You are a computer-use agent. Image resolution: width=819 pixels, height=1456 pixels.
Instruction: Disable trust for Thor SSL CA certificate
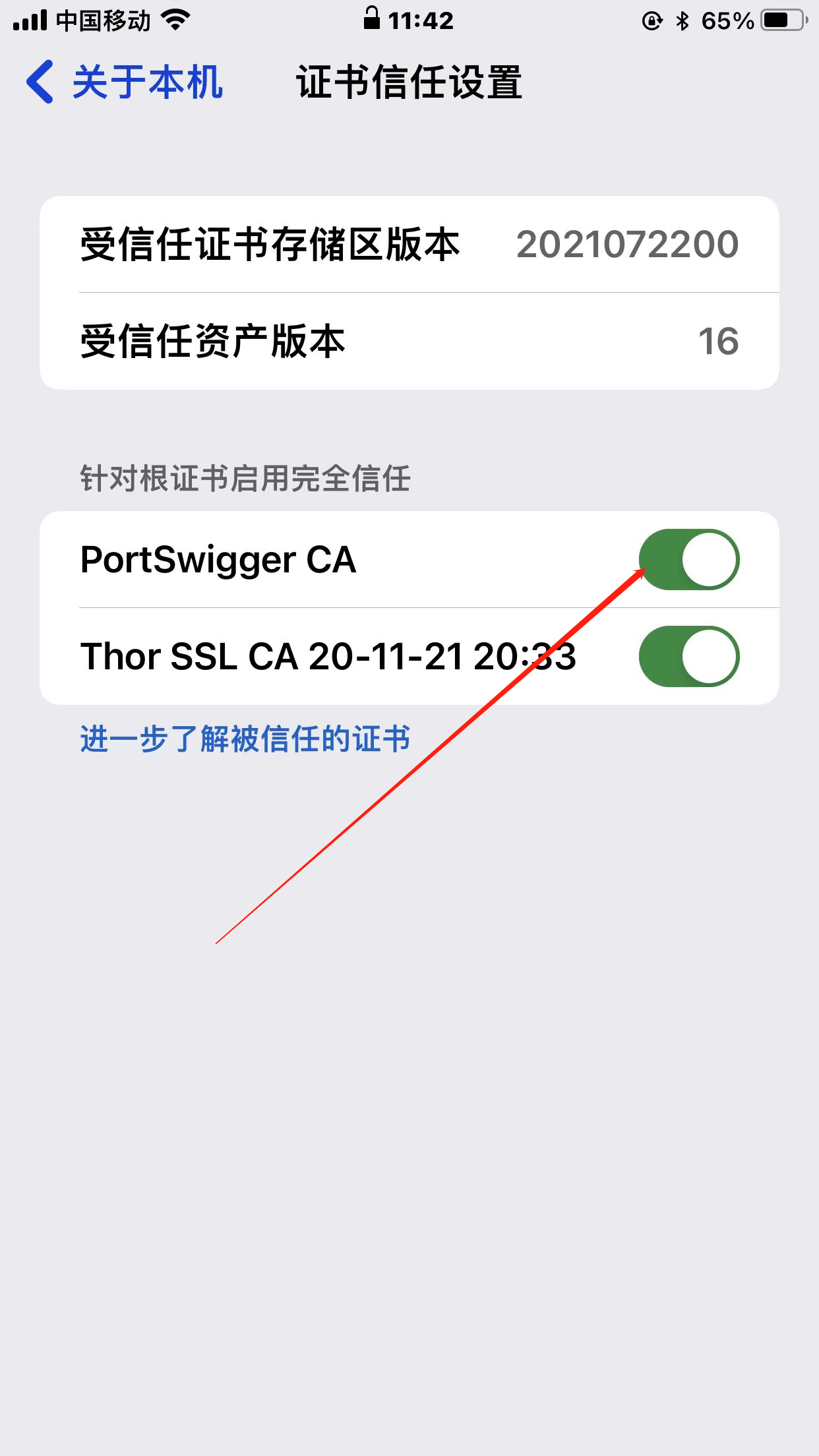click(688, 656)
